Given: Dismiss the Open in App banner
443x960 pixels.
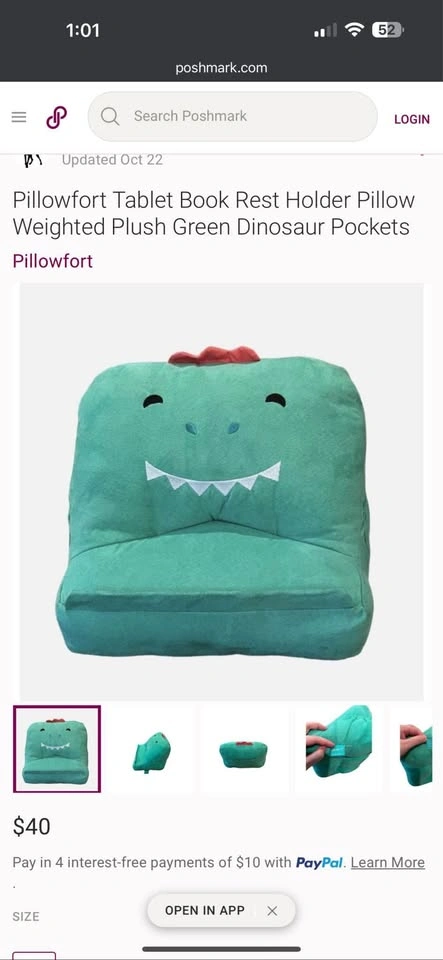Looking at the screenshot, I should click(272, 911).
